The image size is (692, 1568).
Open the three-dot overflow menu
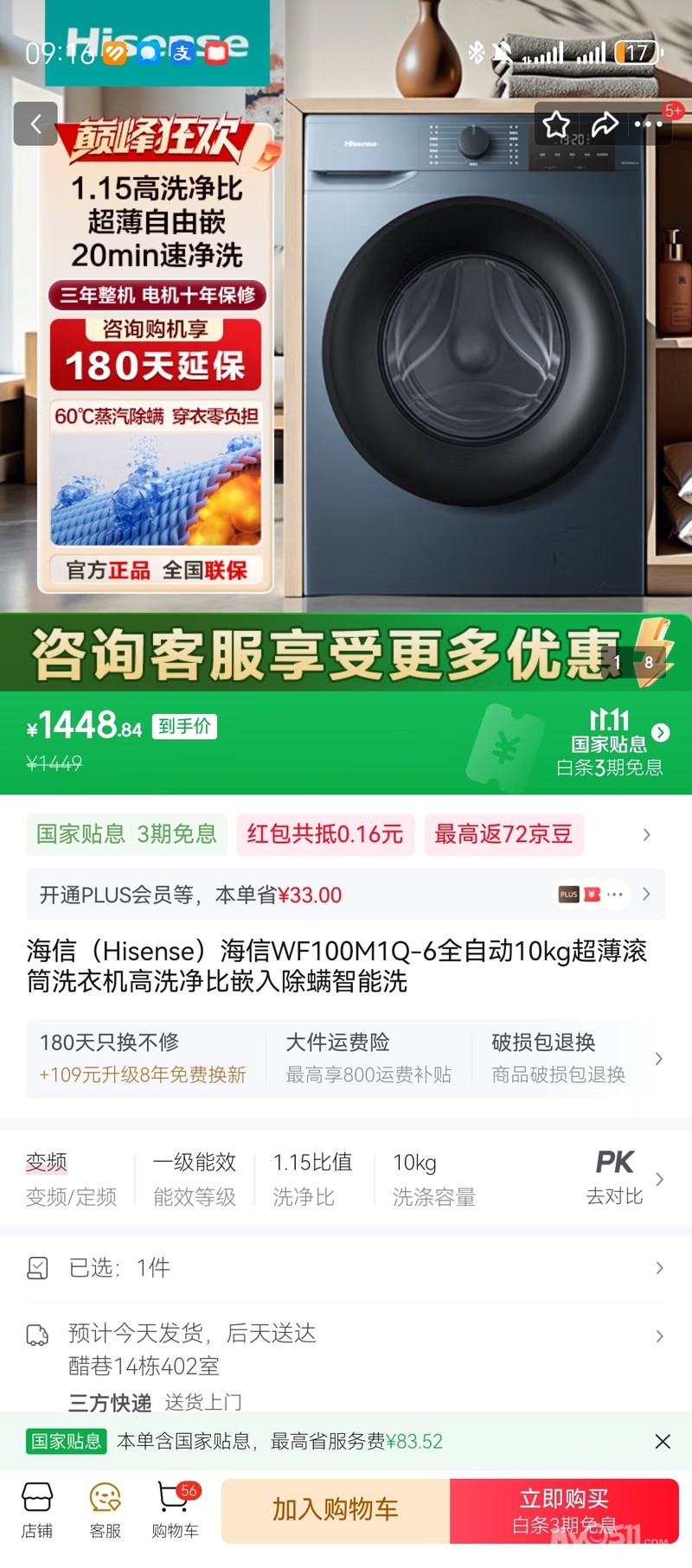[x=649, y=124]
